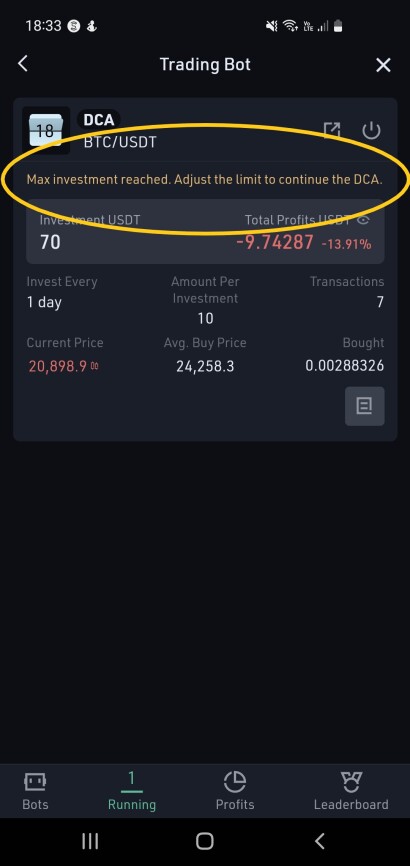Hide Total Profits with the eye icon
Screen dimensions: 410x866
(x=363, y=220)
